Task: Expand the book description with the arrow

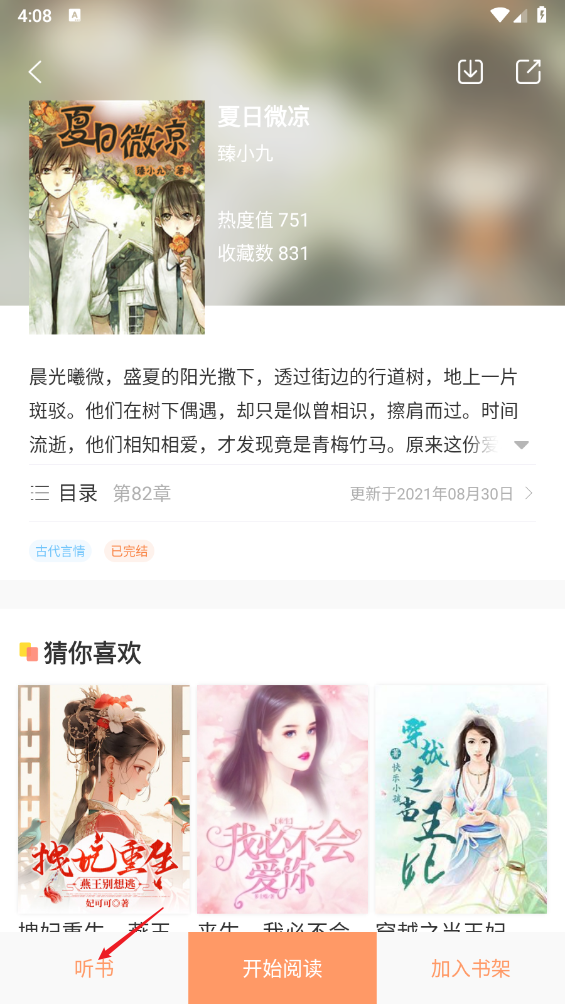Action: (x=521, y=445)
